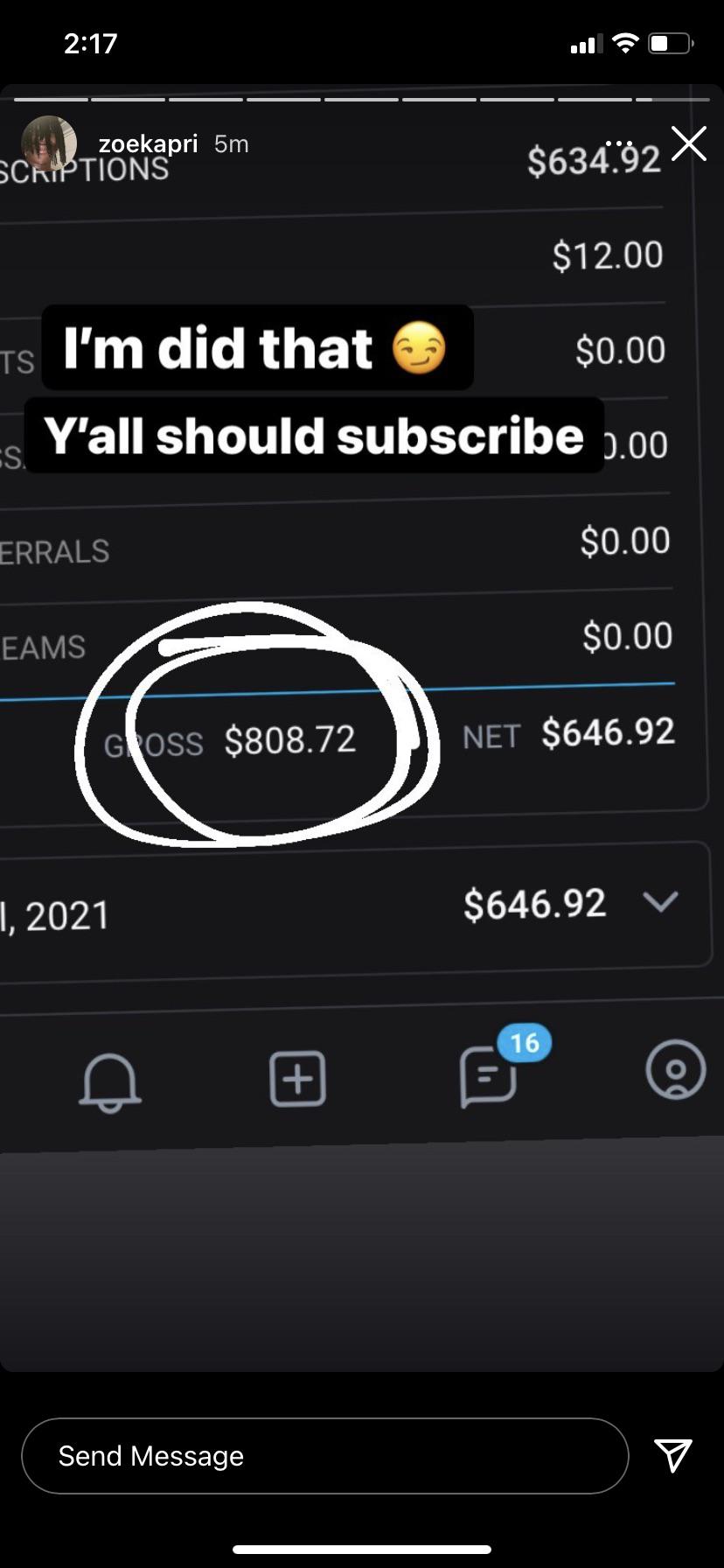This screenshot has height=1568, width=724.
Task: Share the story via the paper plane icon
Action: [x=675, y=1455]
